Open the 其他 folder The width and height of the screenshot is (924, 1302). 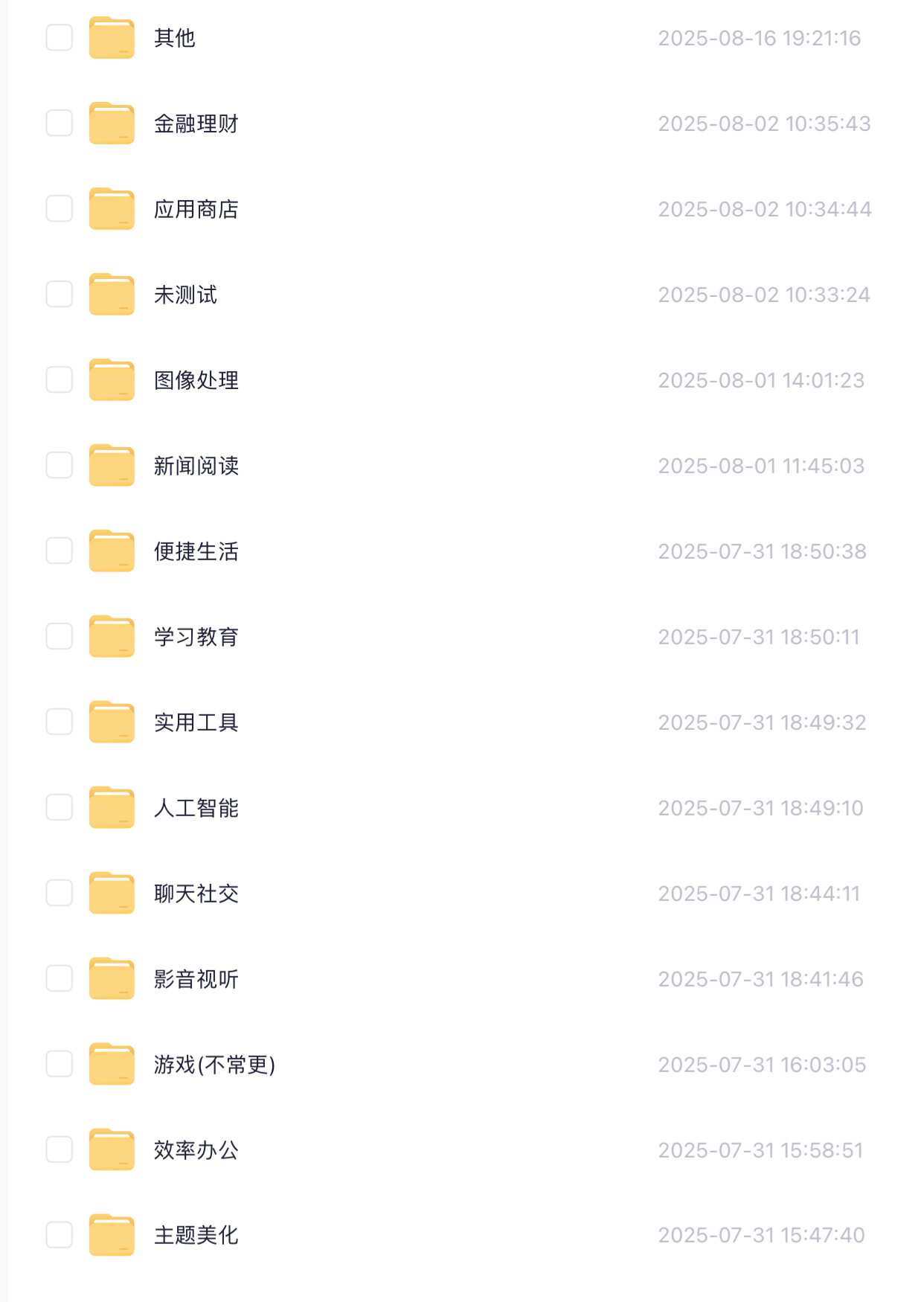tap(174, 38)
